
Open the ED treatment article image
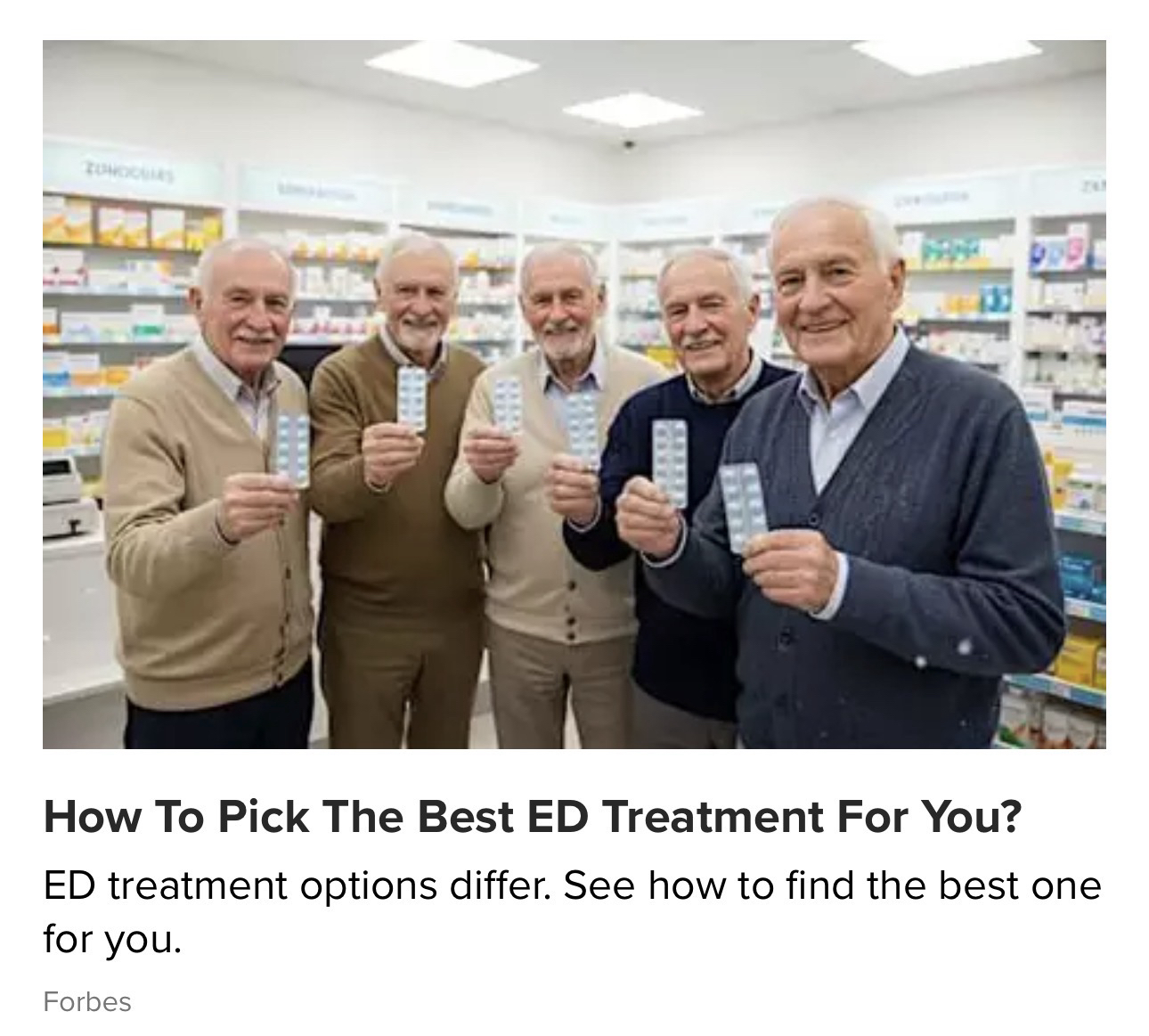(x=574, y=394)
